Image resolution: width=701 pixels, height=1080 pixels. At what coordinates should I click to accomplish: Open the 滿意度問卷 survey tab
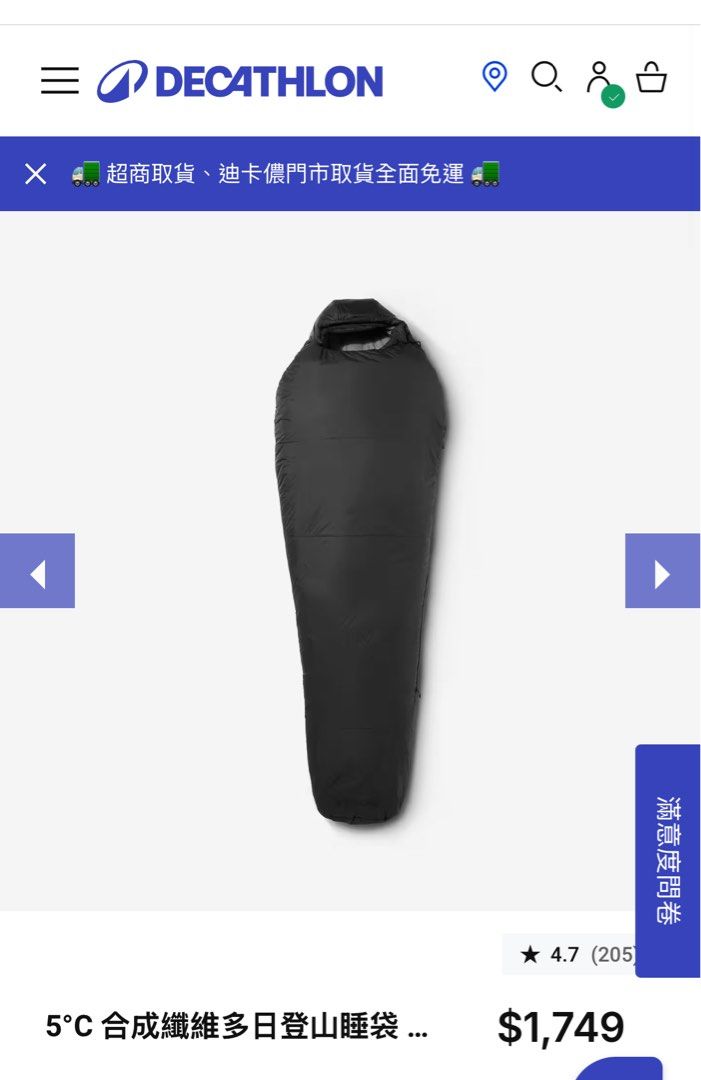coord(668,860)
